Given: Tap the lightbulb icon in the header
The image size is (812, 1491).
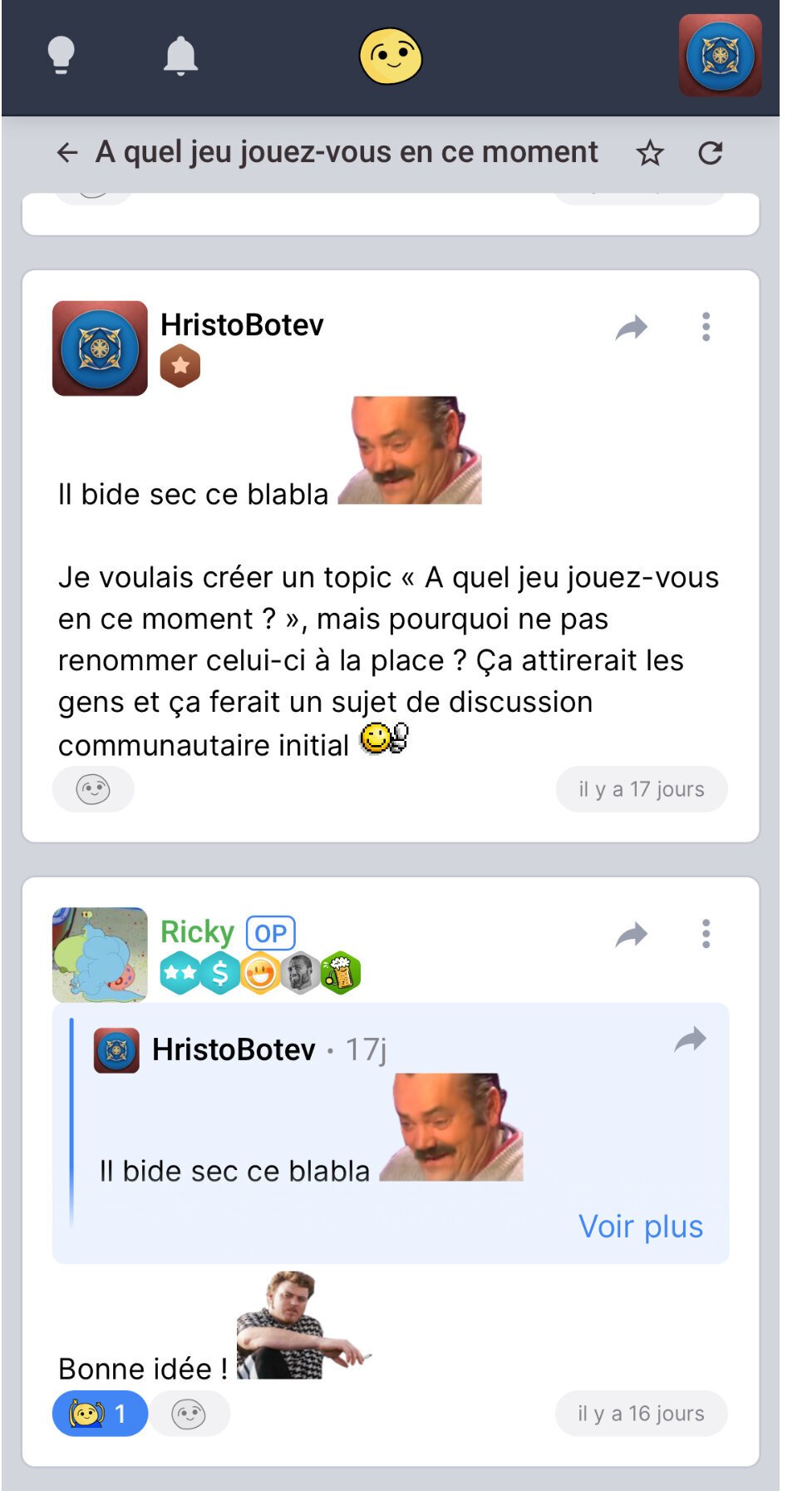Looking at the screenshot, I should [x=61, y=56].
